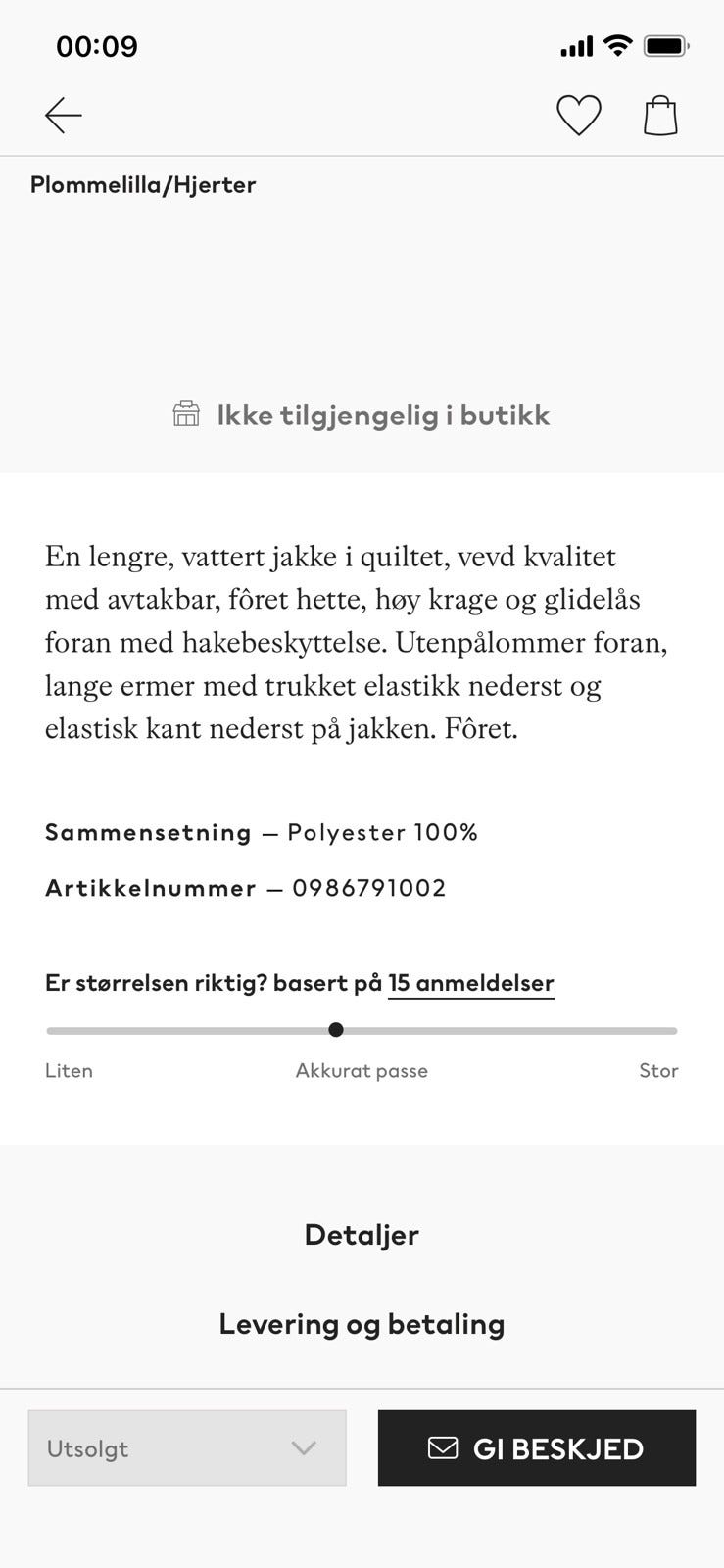The height and width of the screenshot is (1568, 724).
Task: Tap the cellular signal bars
Action: pos(576,44)
